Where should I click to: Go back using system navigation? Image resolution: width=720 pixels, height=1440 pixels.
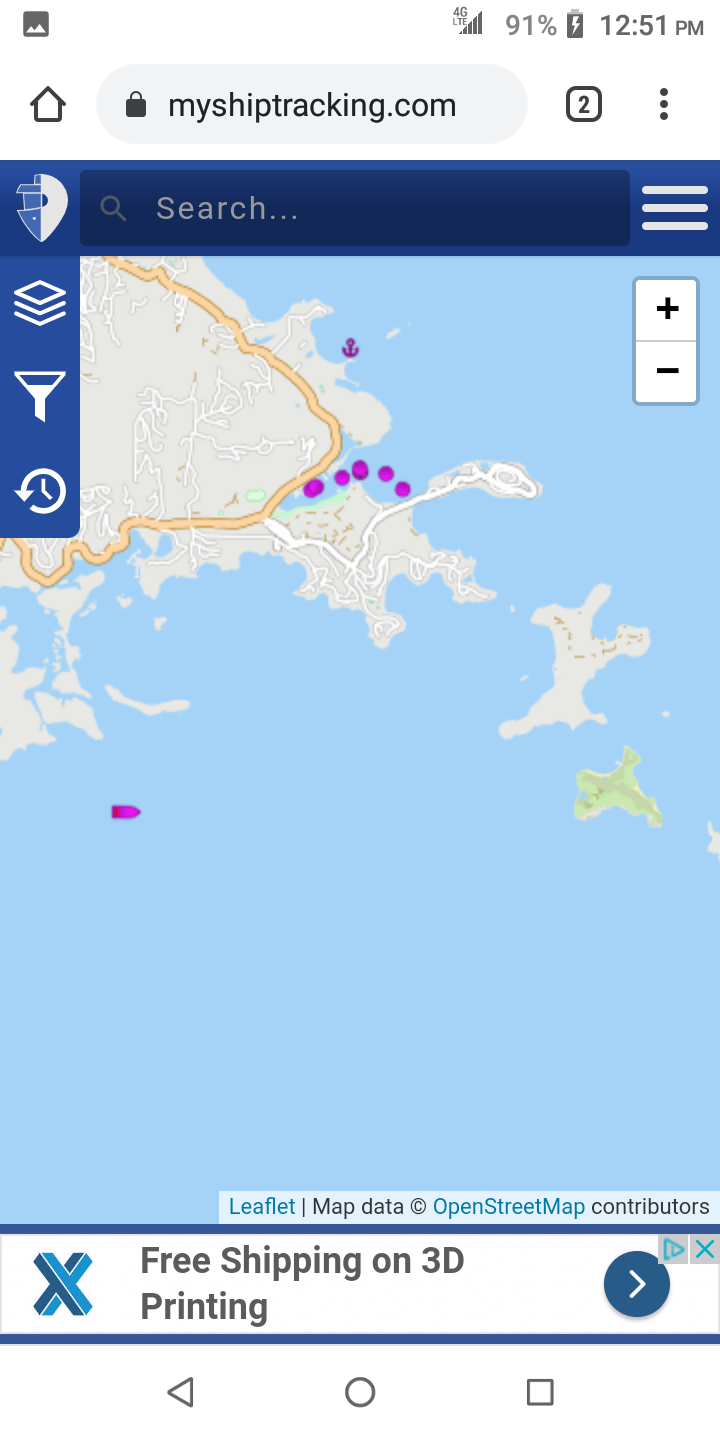(180, 1392)
